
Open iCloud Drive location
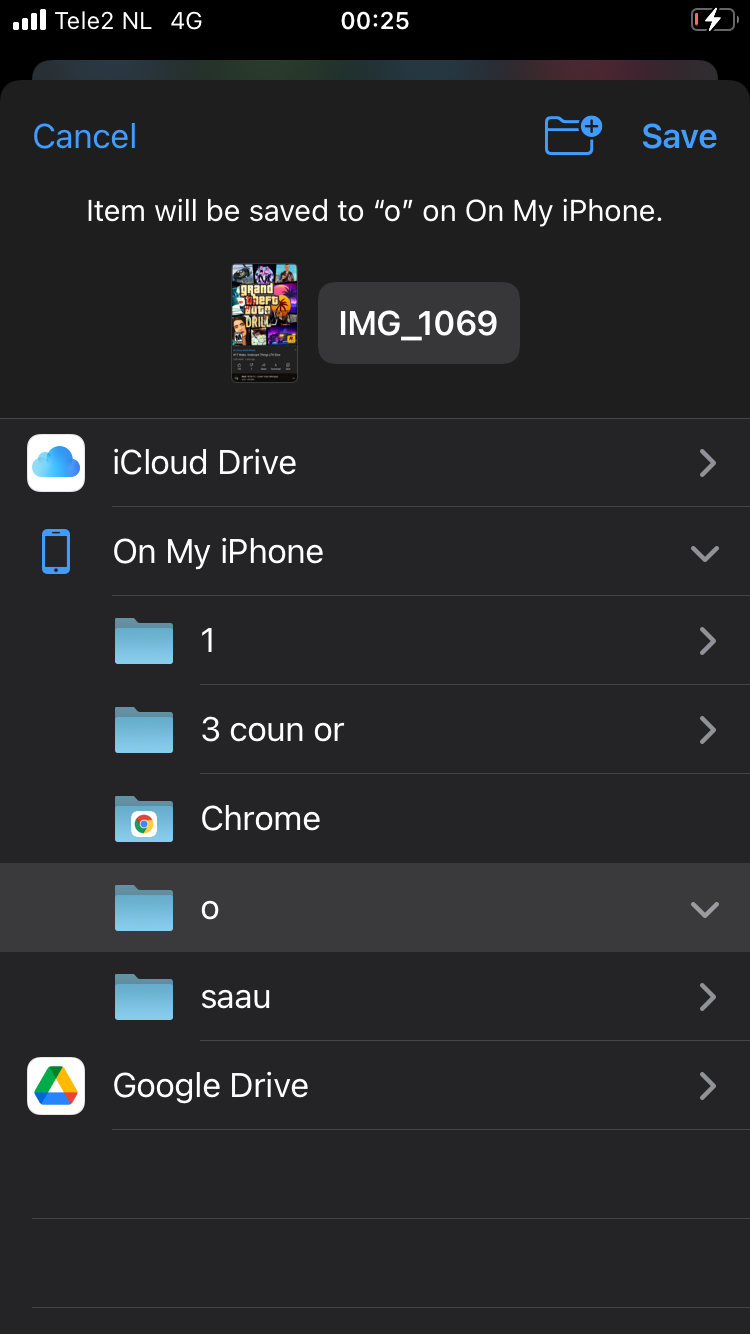pos(375,463)
